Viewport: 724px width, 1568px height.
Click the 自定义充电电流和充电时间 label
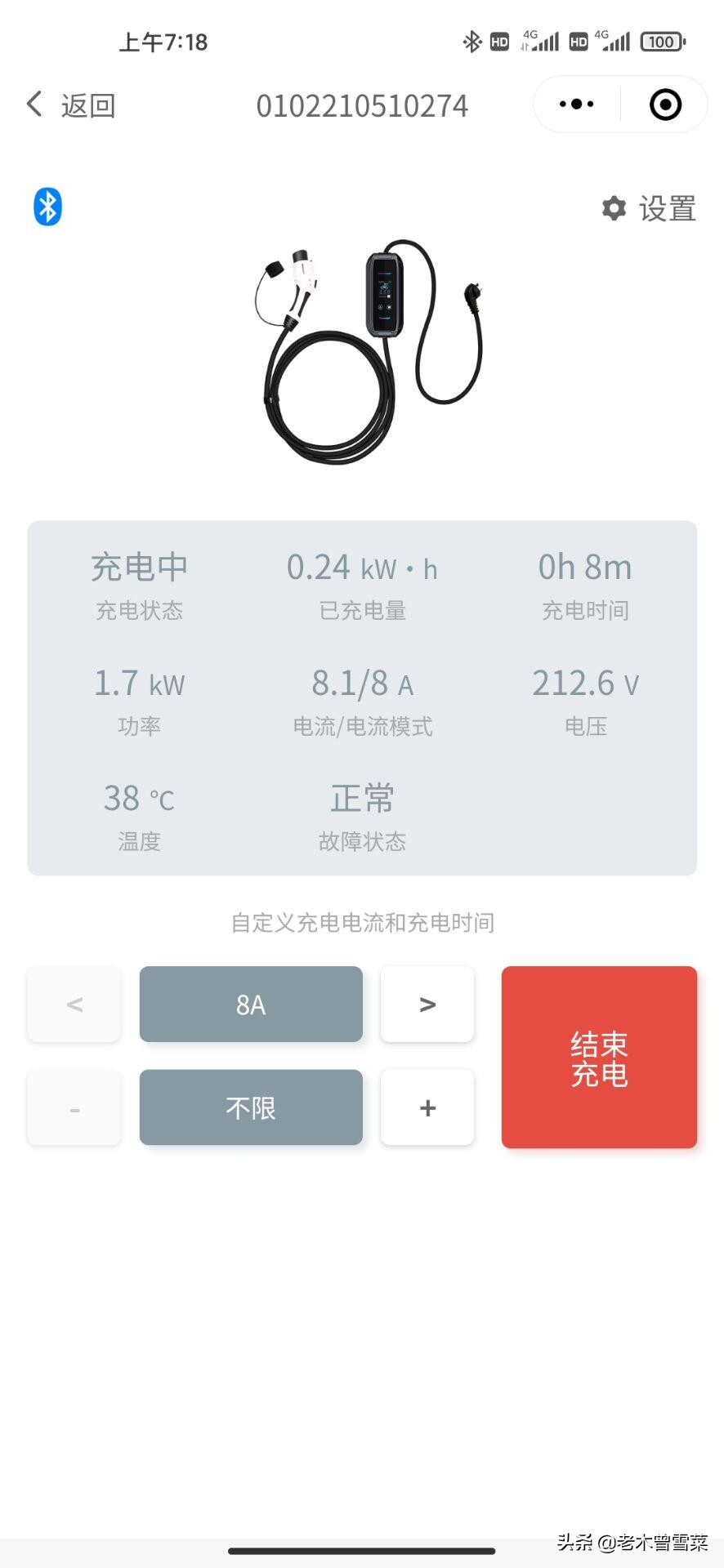click(362, 922)
